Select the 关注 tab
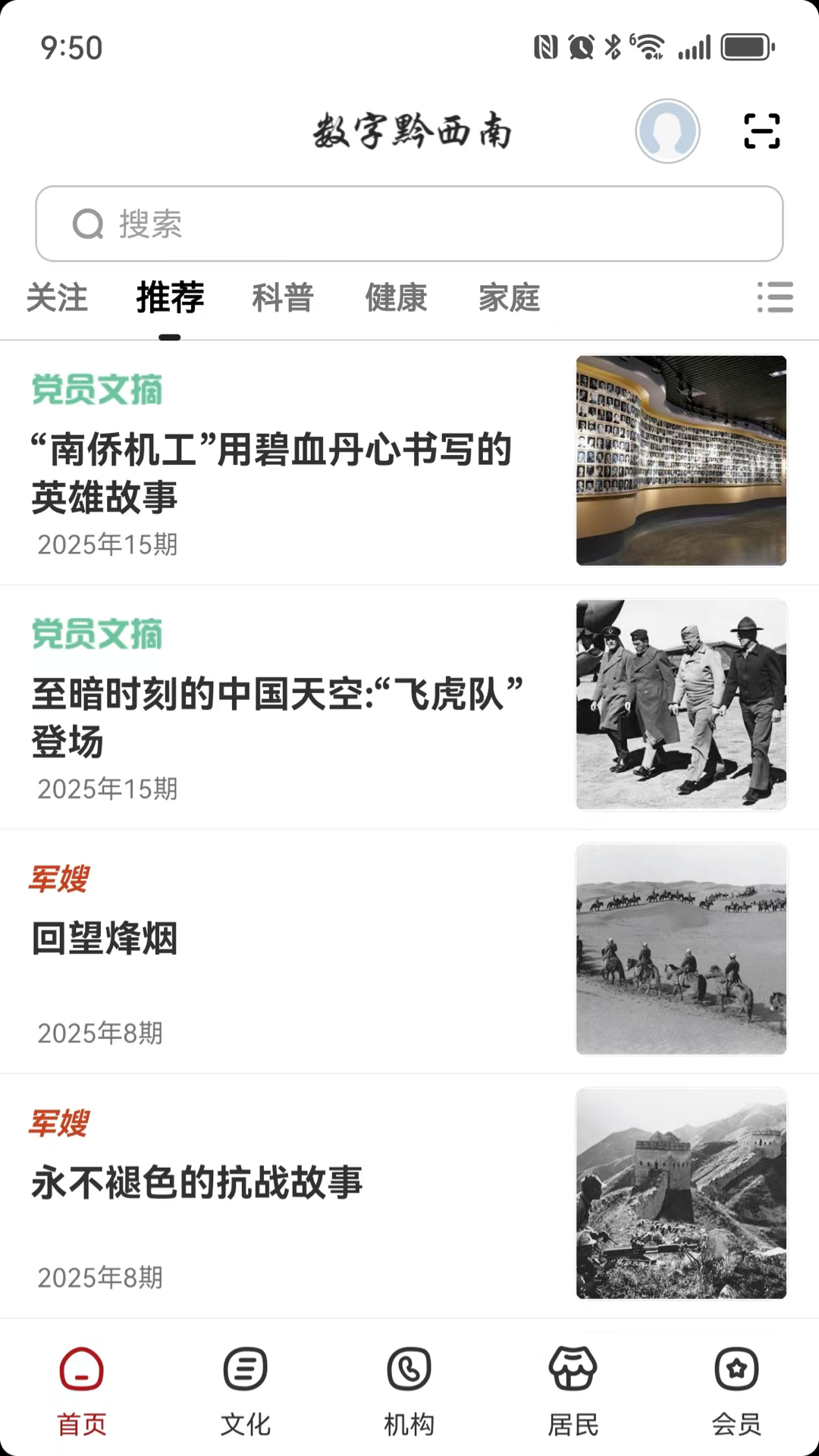The image size is (819, 1456). (x=58, y=299)
